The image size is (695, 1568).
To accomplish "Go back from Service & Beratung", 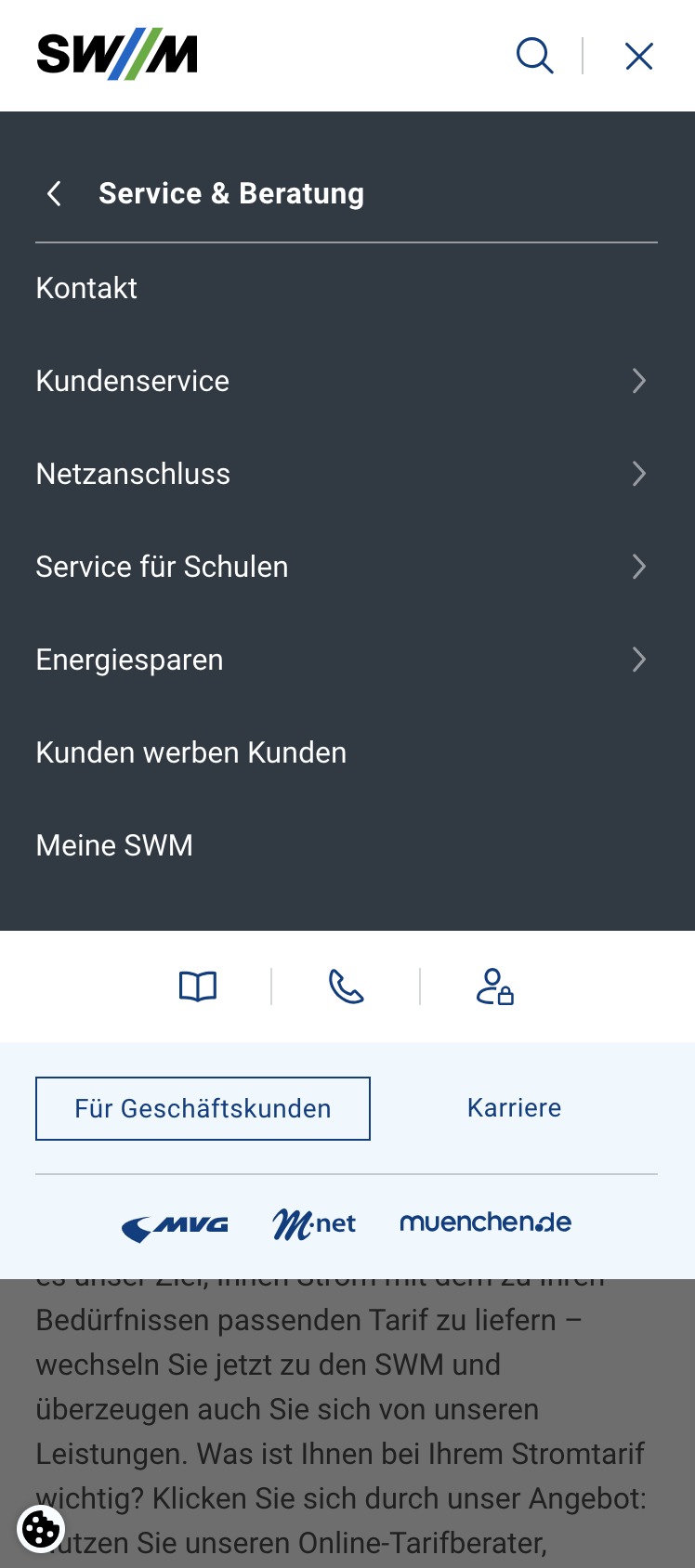I will [55, 193].
